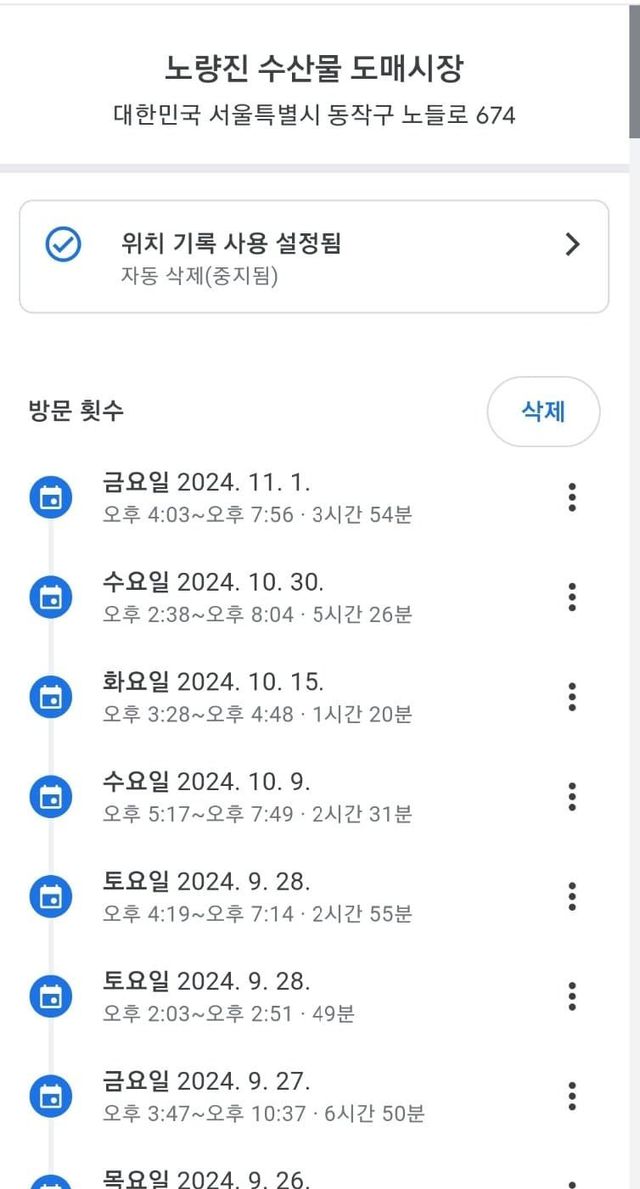The image size is (640, 1189).
Task: Open more options for the 오후 2:03~오후 2:51 visit
Action: [x=572, y=997]
